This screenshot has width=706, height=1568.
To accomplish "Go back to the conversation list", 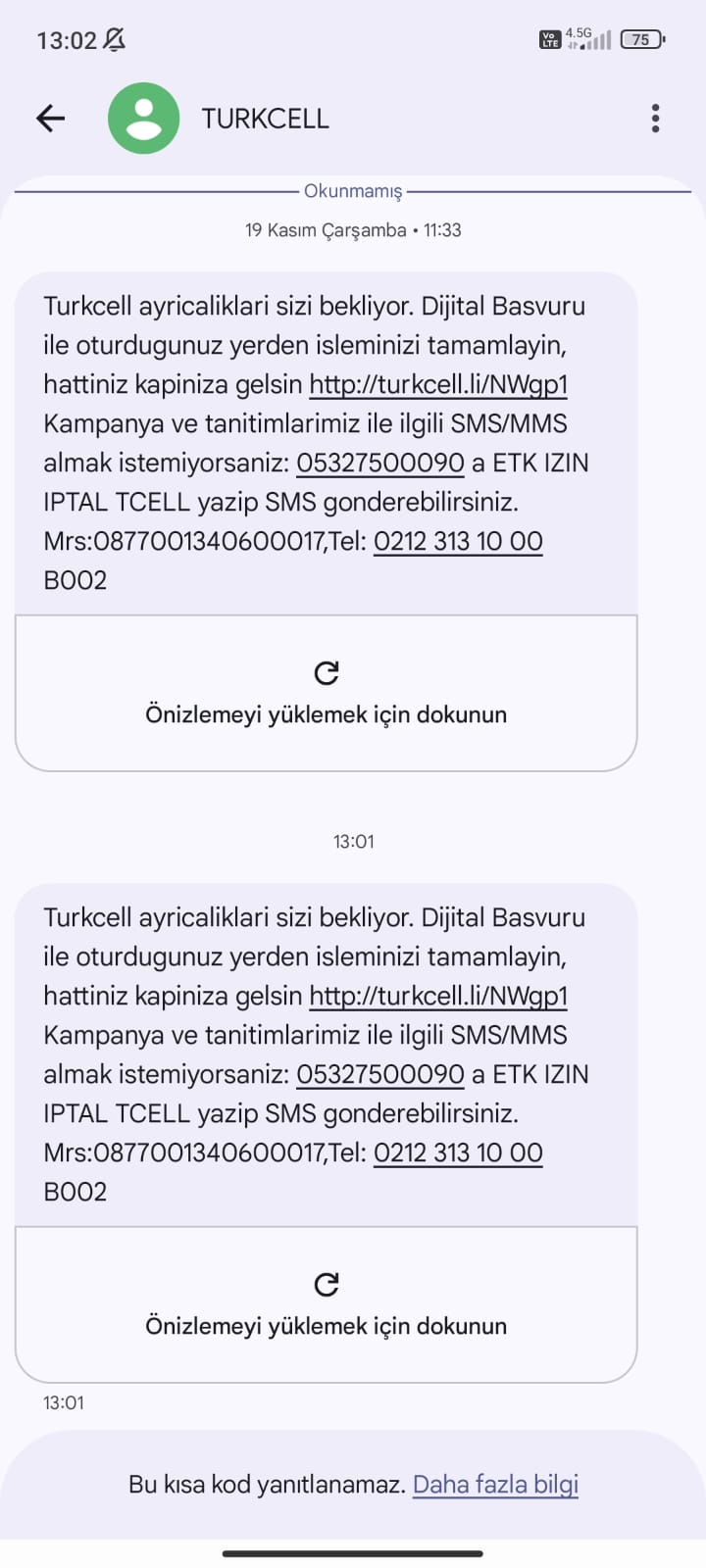I will click(x=50, y=119).
